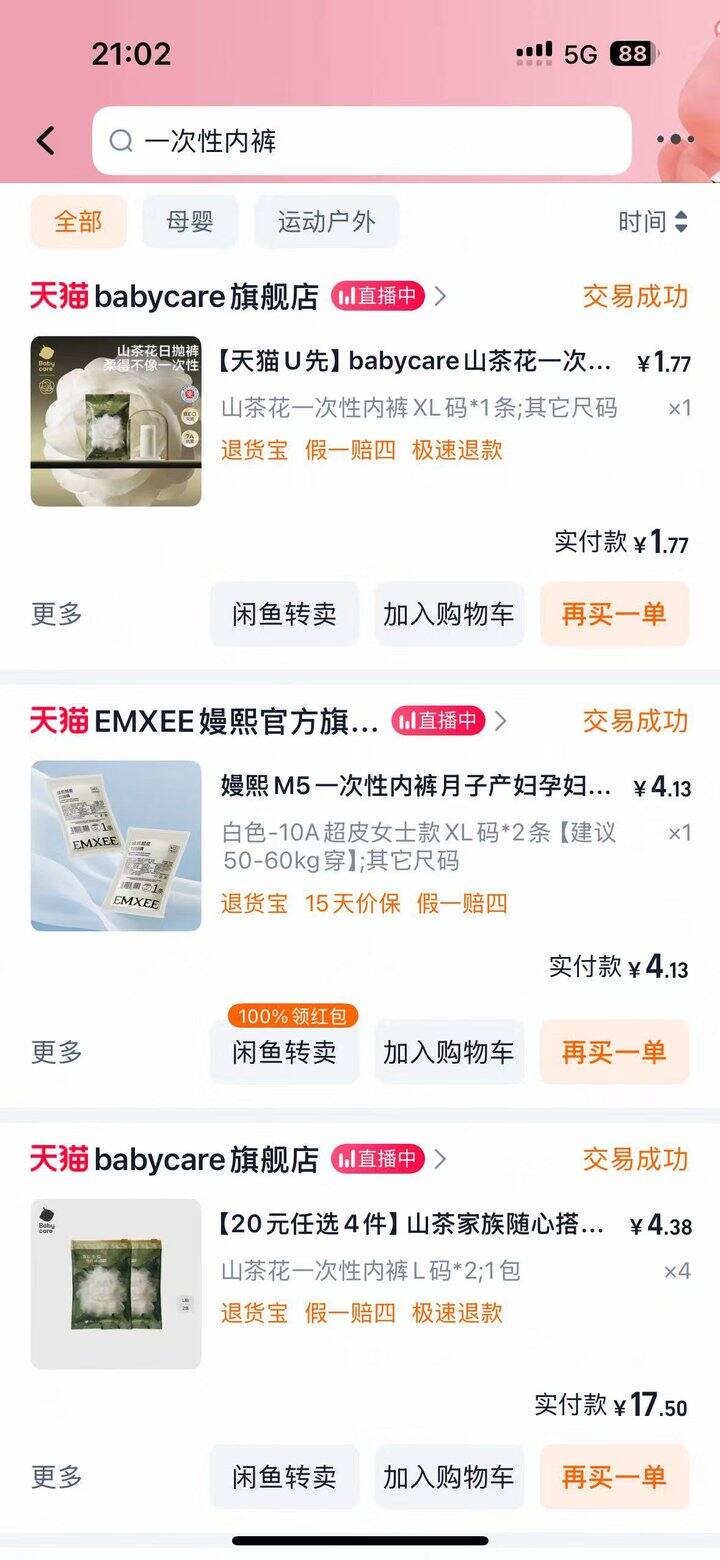Open the EMXEE嫚熙官方旗舰店 store page
720x1560 pixels.
[x=236, y=721]
